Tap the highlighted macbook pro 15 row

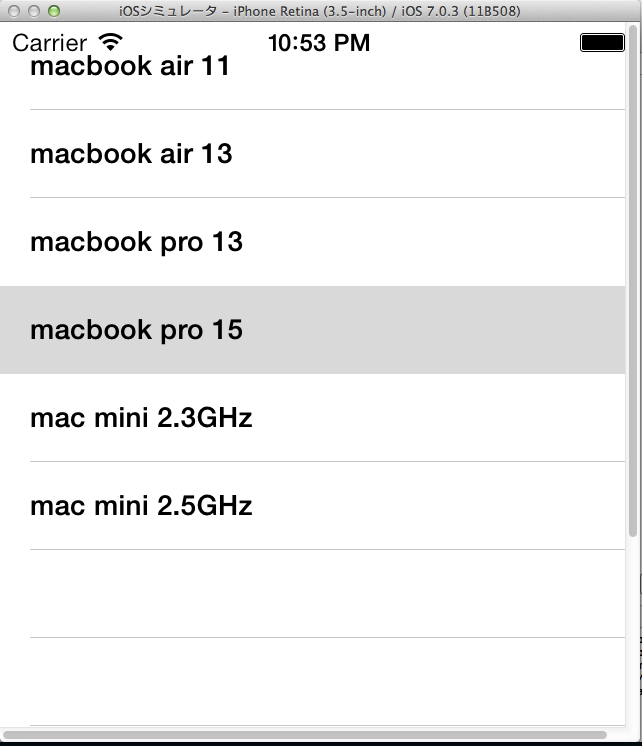(x=137, y=330)
